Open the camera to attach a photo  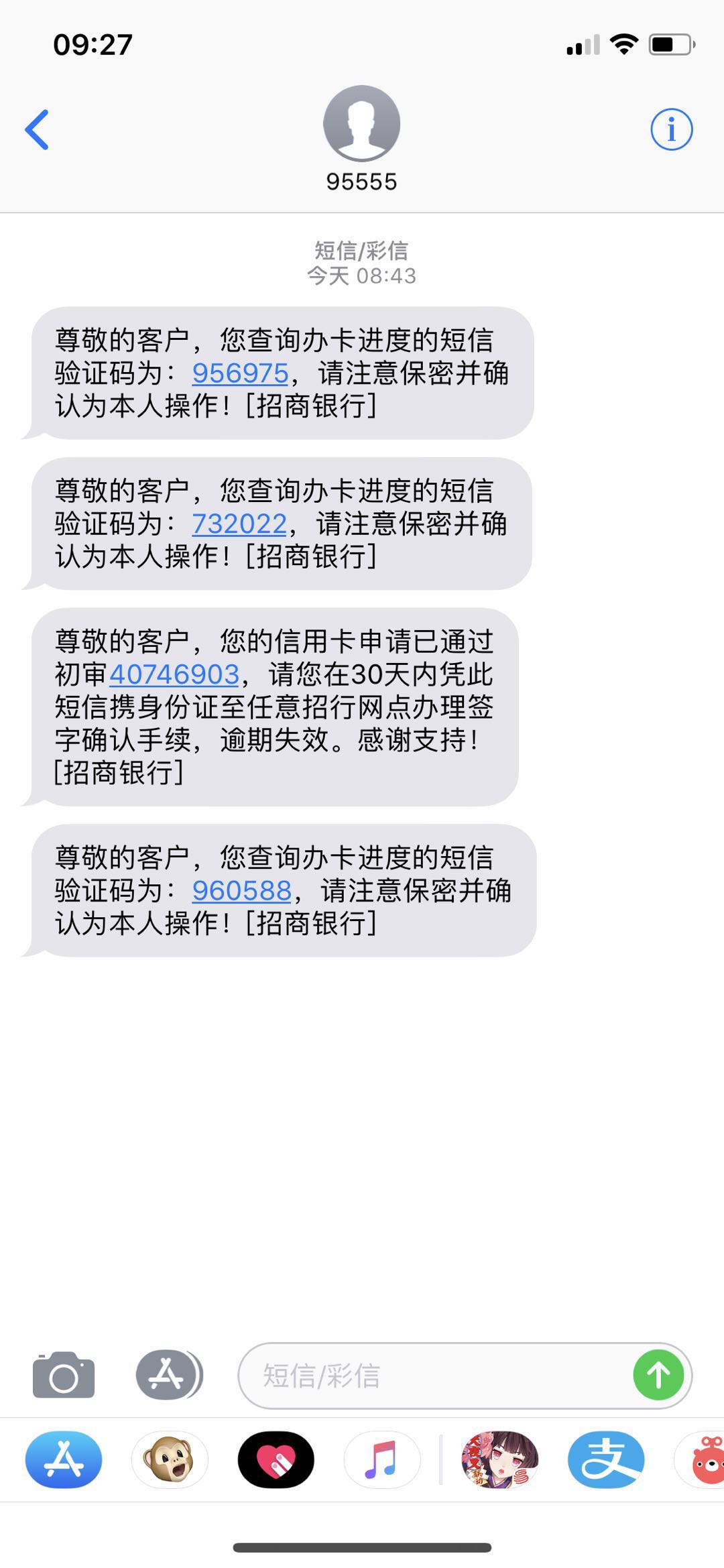point(64,1376)
